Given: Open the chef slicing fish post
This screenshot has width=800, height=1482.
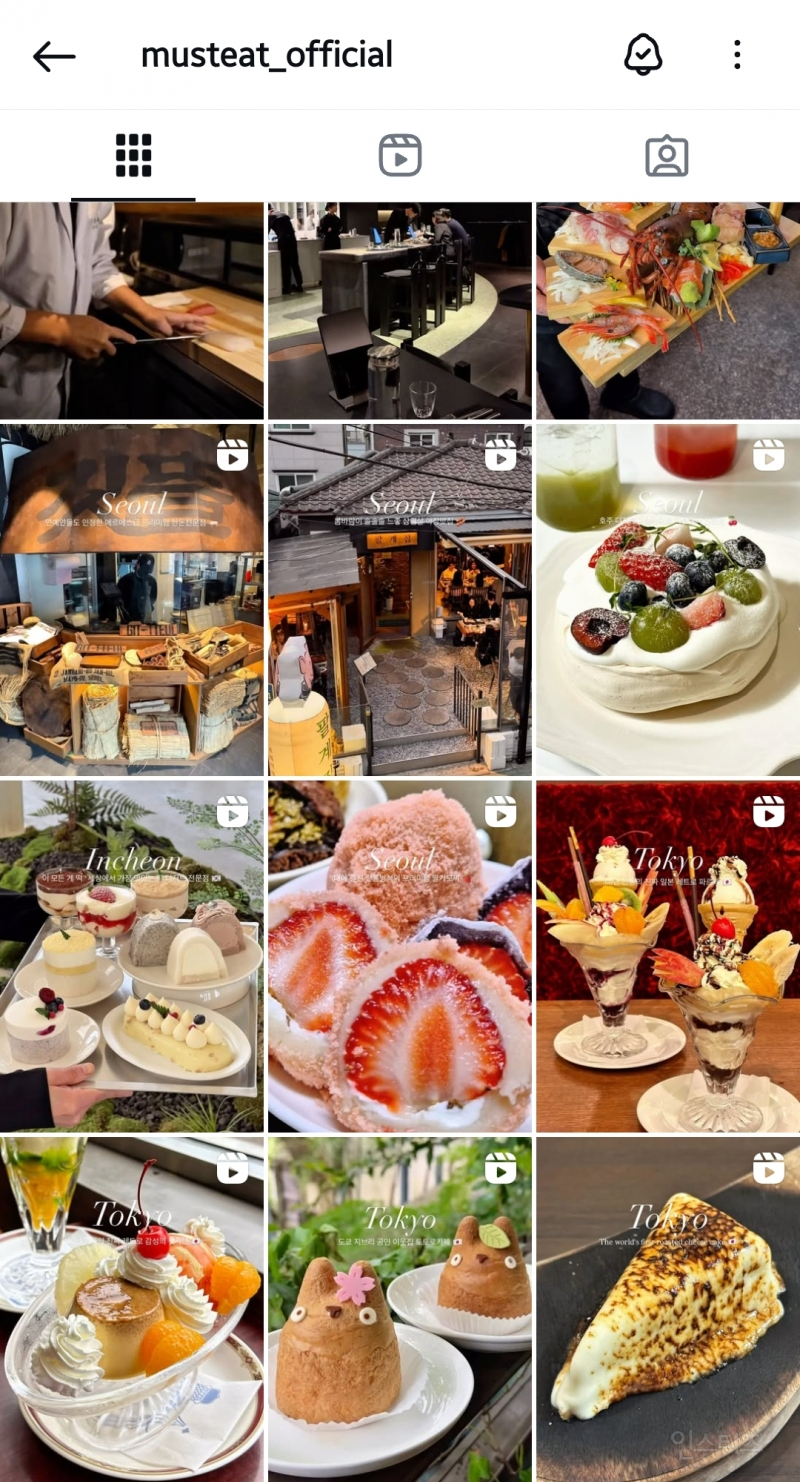Looking at the screenshot, I should (x=132, y=311).
